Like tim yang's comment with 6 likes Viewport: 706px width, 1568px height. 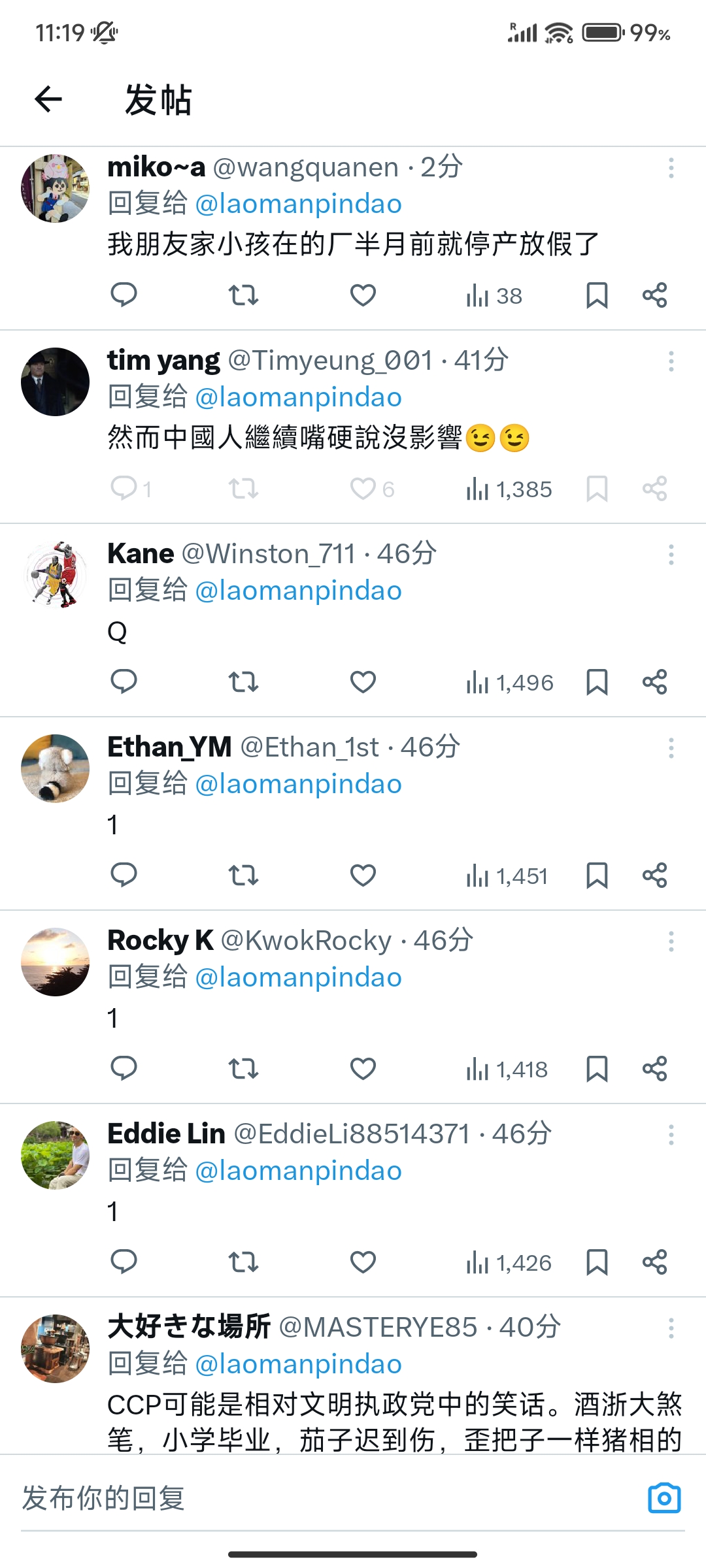[363, 489]
